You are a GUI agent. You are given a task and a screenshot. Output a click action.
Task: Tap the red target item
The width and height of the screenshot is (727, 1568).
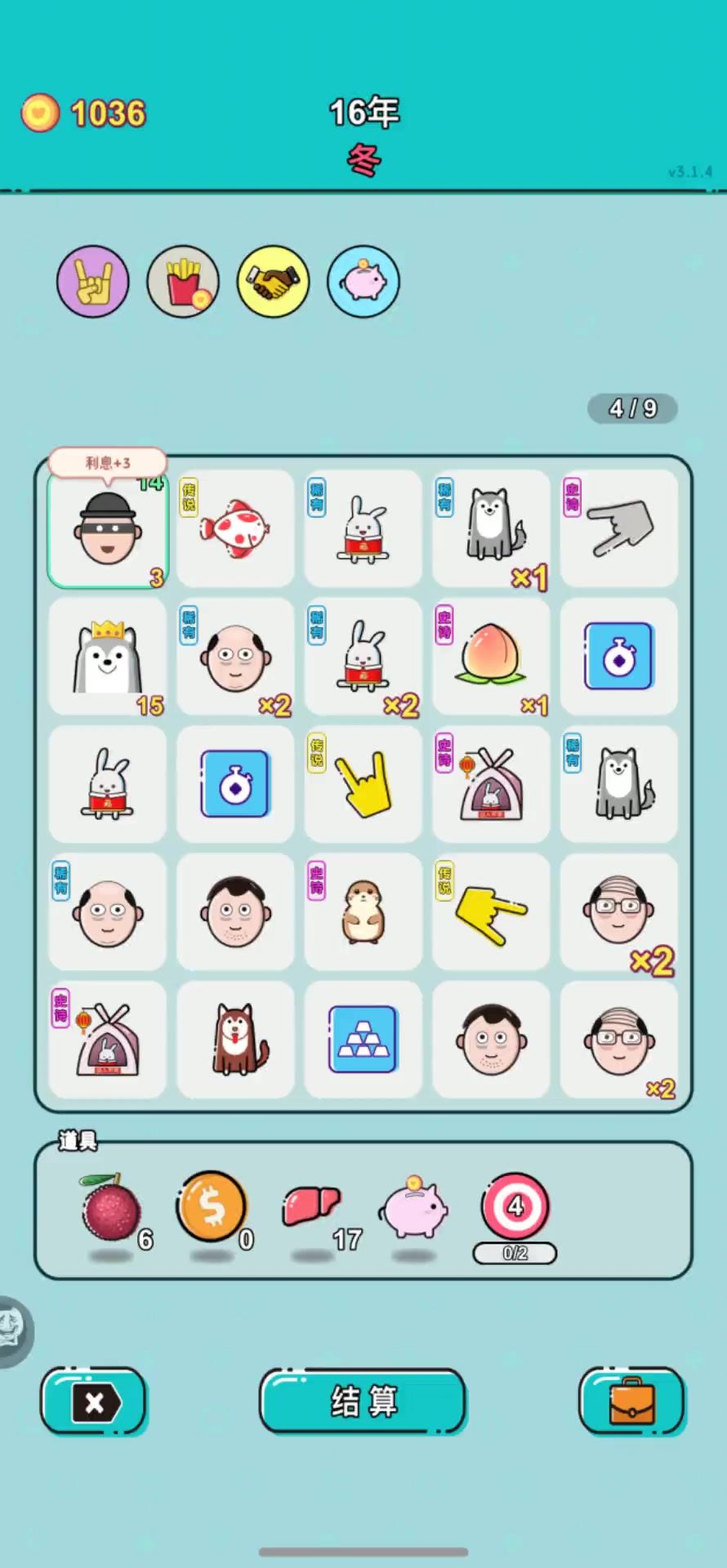click(x=515, y=1206)
